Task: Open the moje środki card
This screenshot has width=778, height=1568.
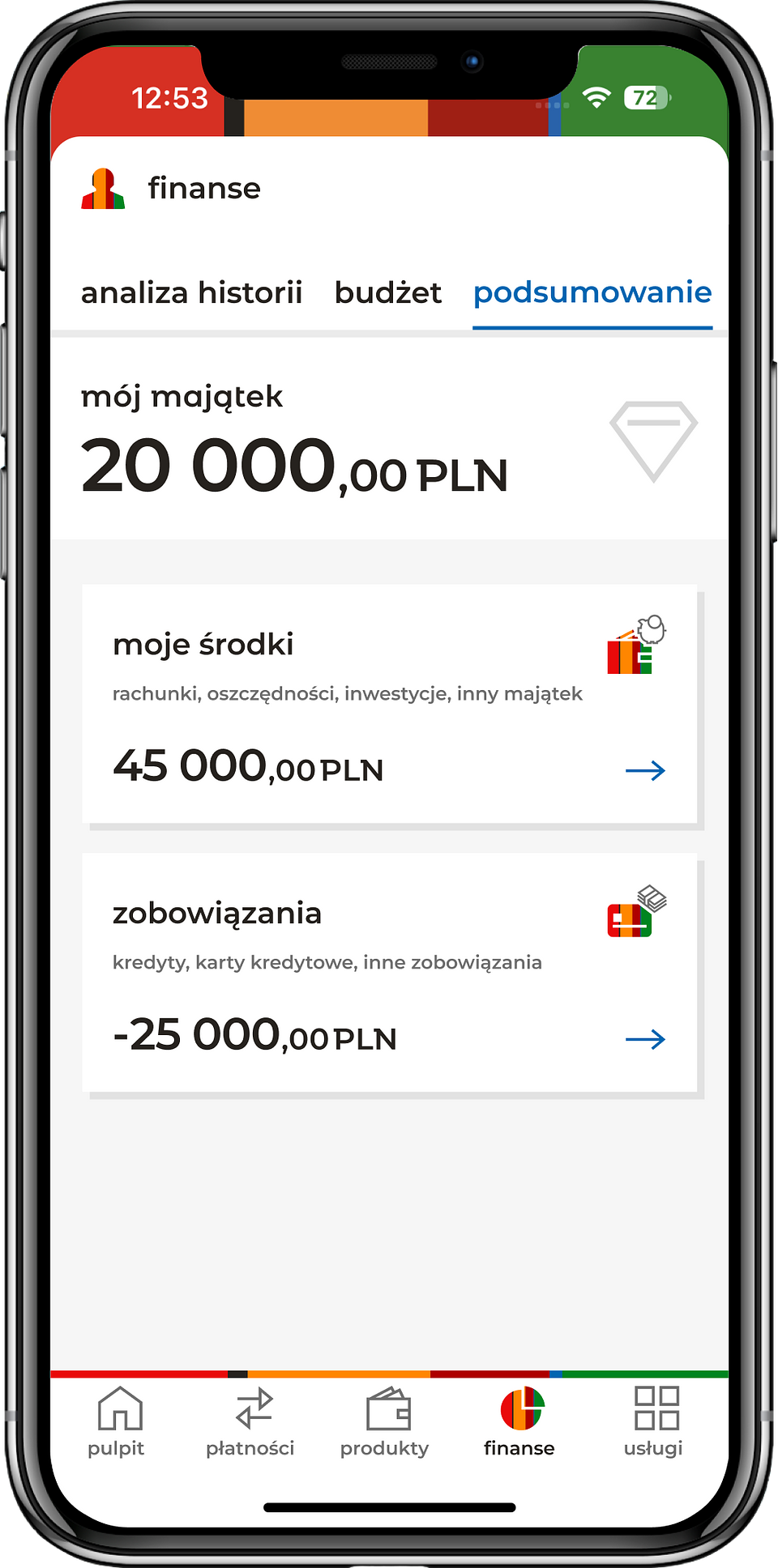Action: pos(390,704)
